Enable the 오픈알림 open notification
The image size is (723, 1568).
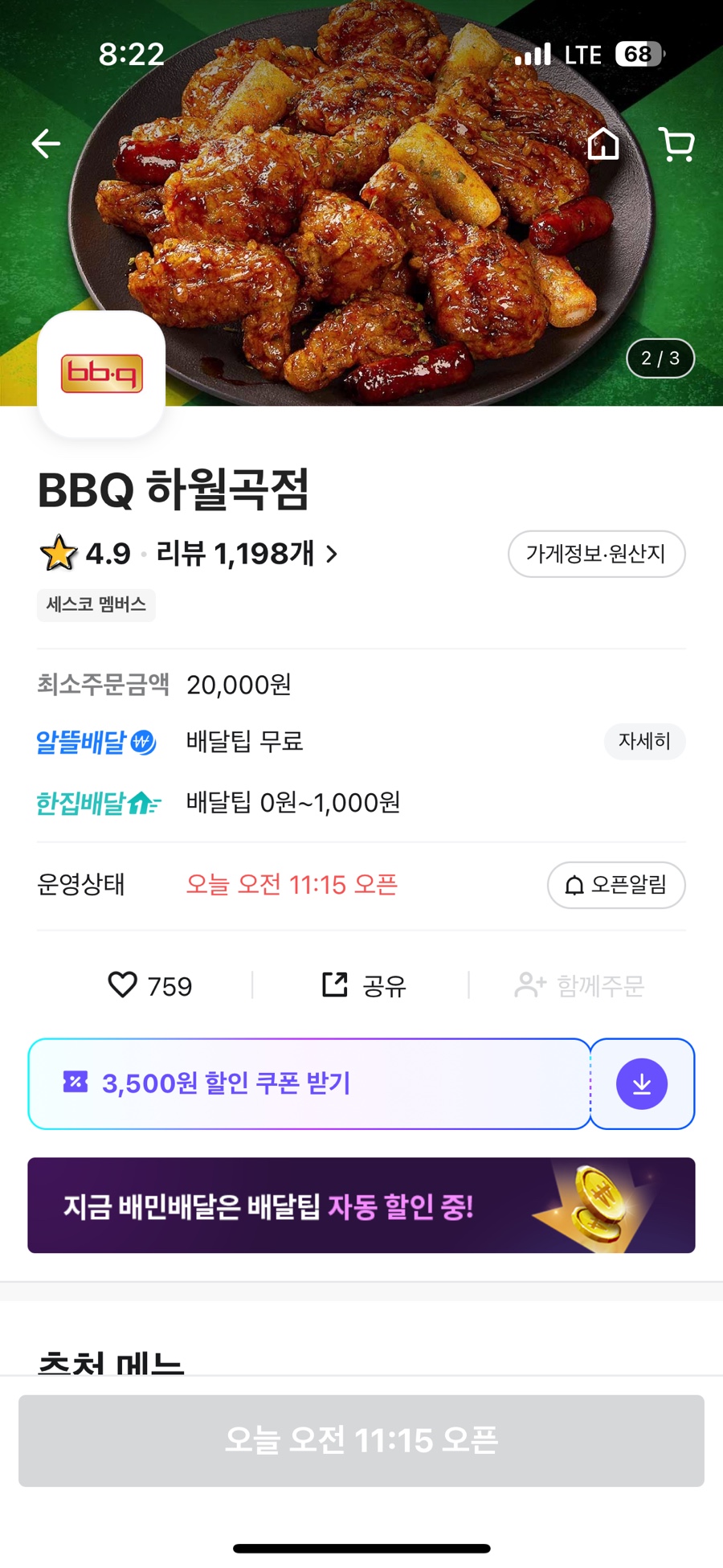616,885
